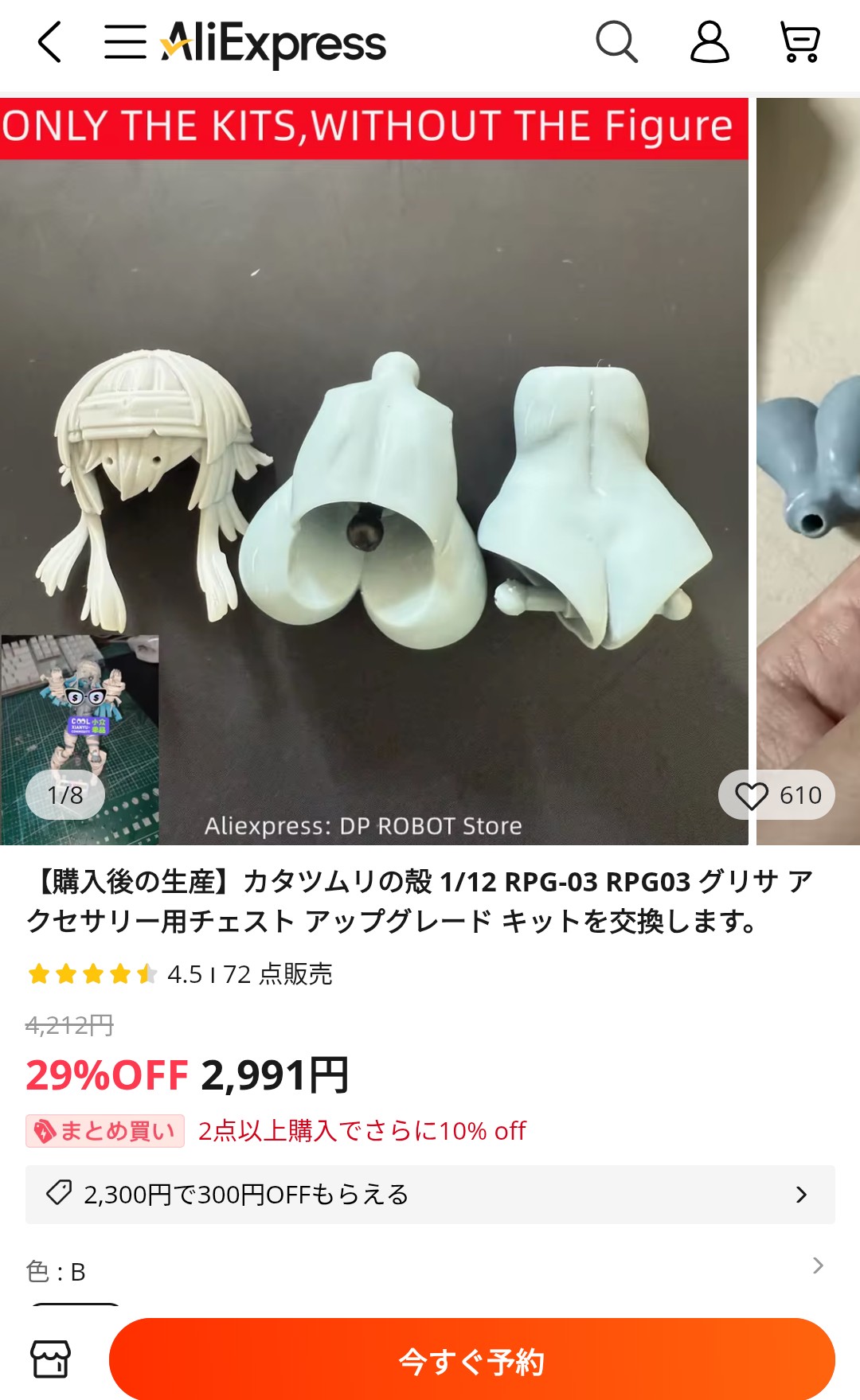Open the 2,300円で300円OFF coupon row
This screenshot has width=860, height=1400.
430,1195
